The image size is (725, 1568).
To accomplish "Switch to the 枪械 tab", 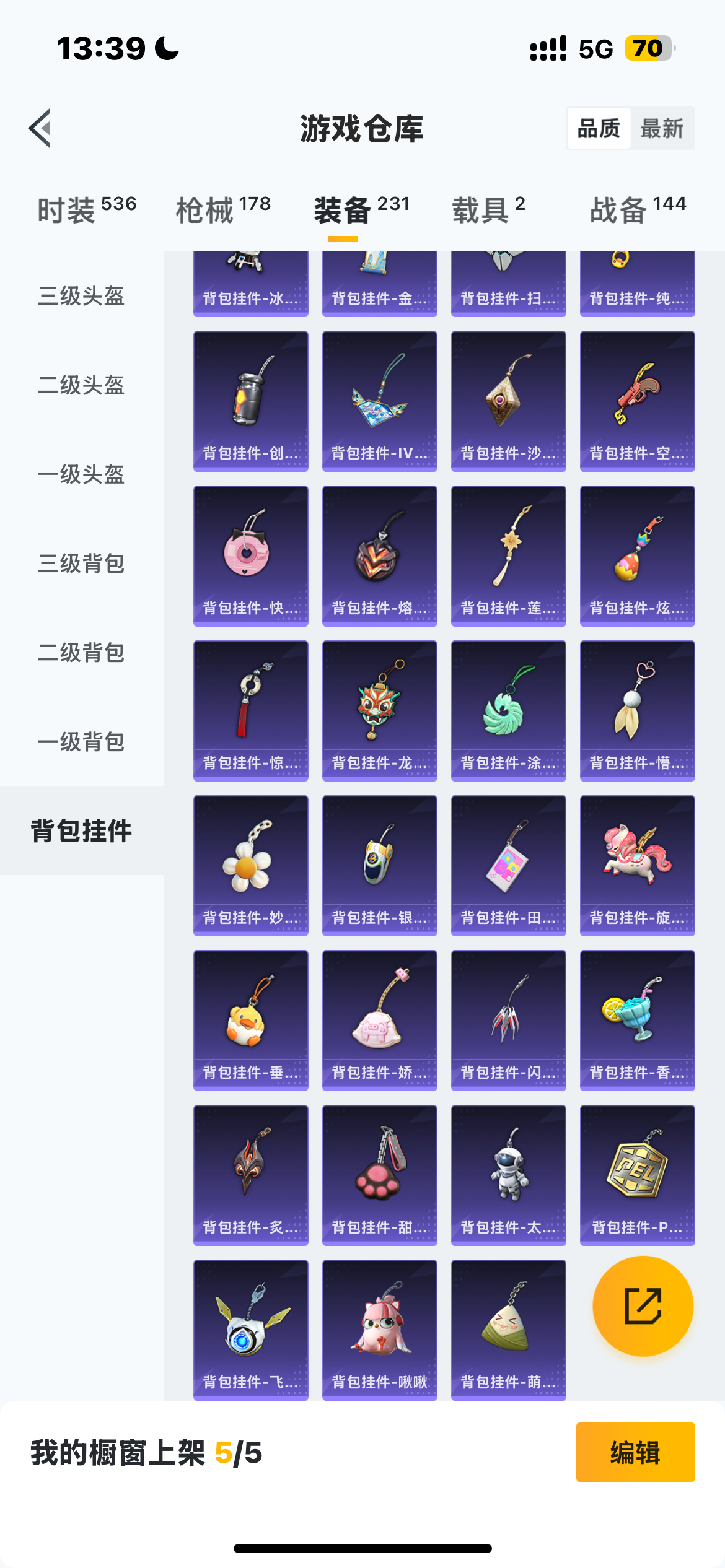I will point(223,209).
